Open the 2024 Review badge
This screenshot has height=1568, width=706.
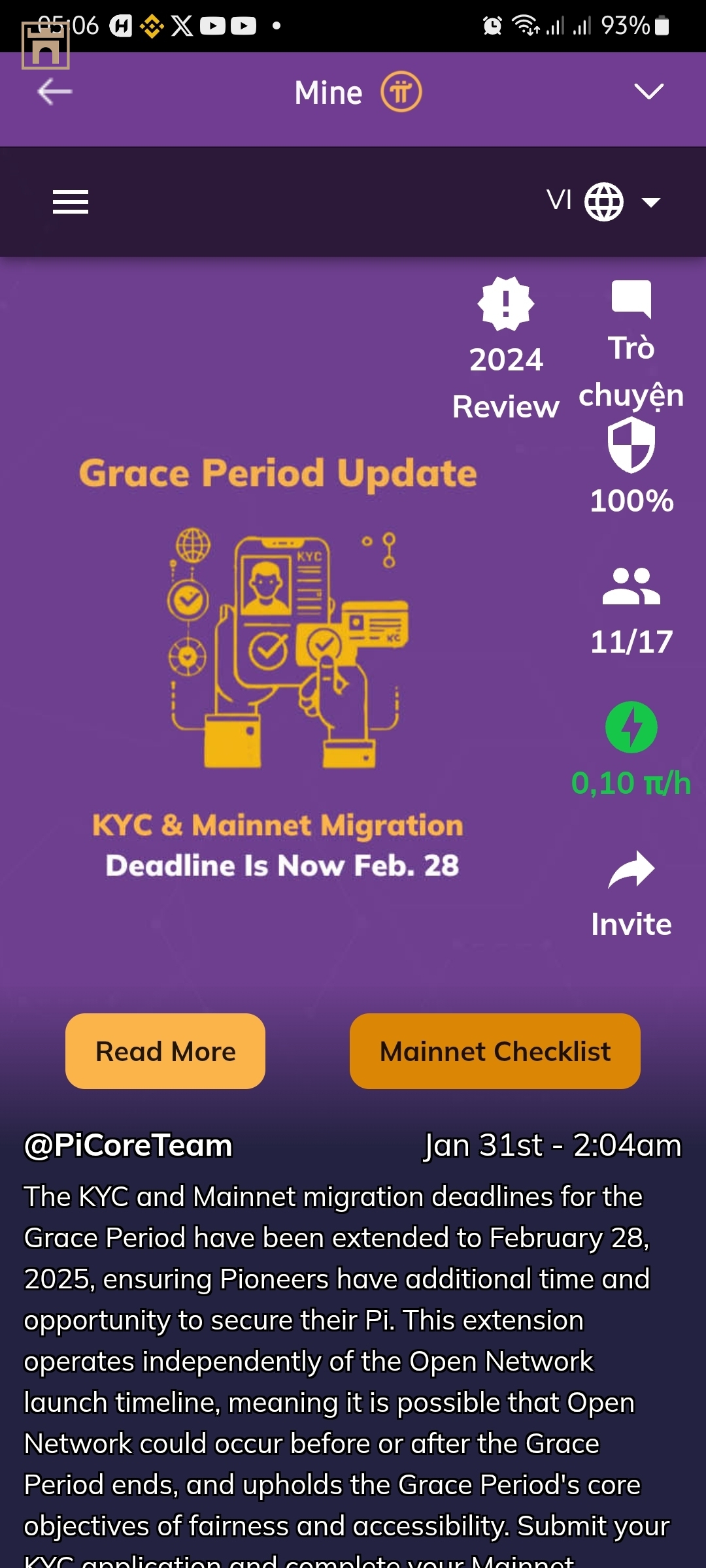[505, 304]
